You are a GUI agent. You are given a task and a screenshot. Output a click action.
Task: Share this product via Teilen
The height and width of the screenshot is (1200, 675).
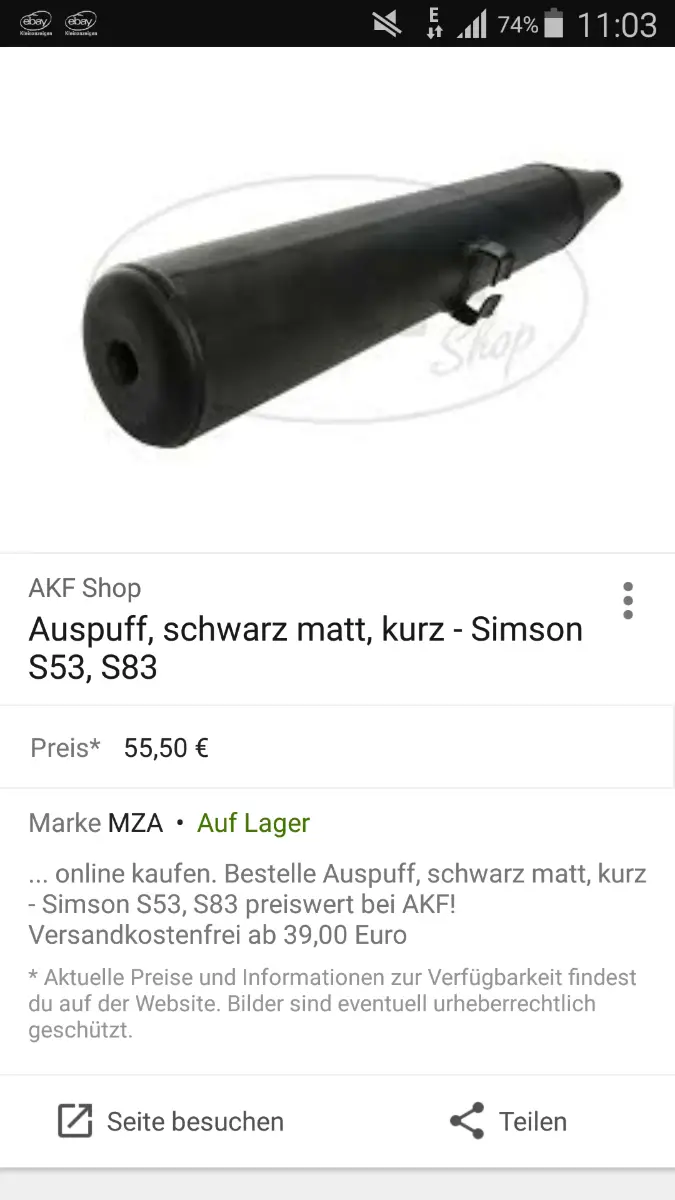tap(508, 1122)
